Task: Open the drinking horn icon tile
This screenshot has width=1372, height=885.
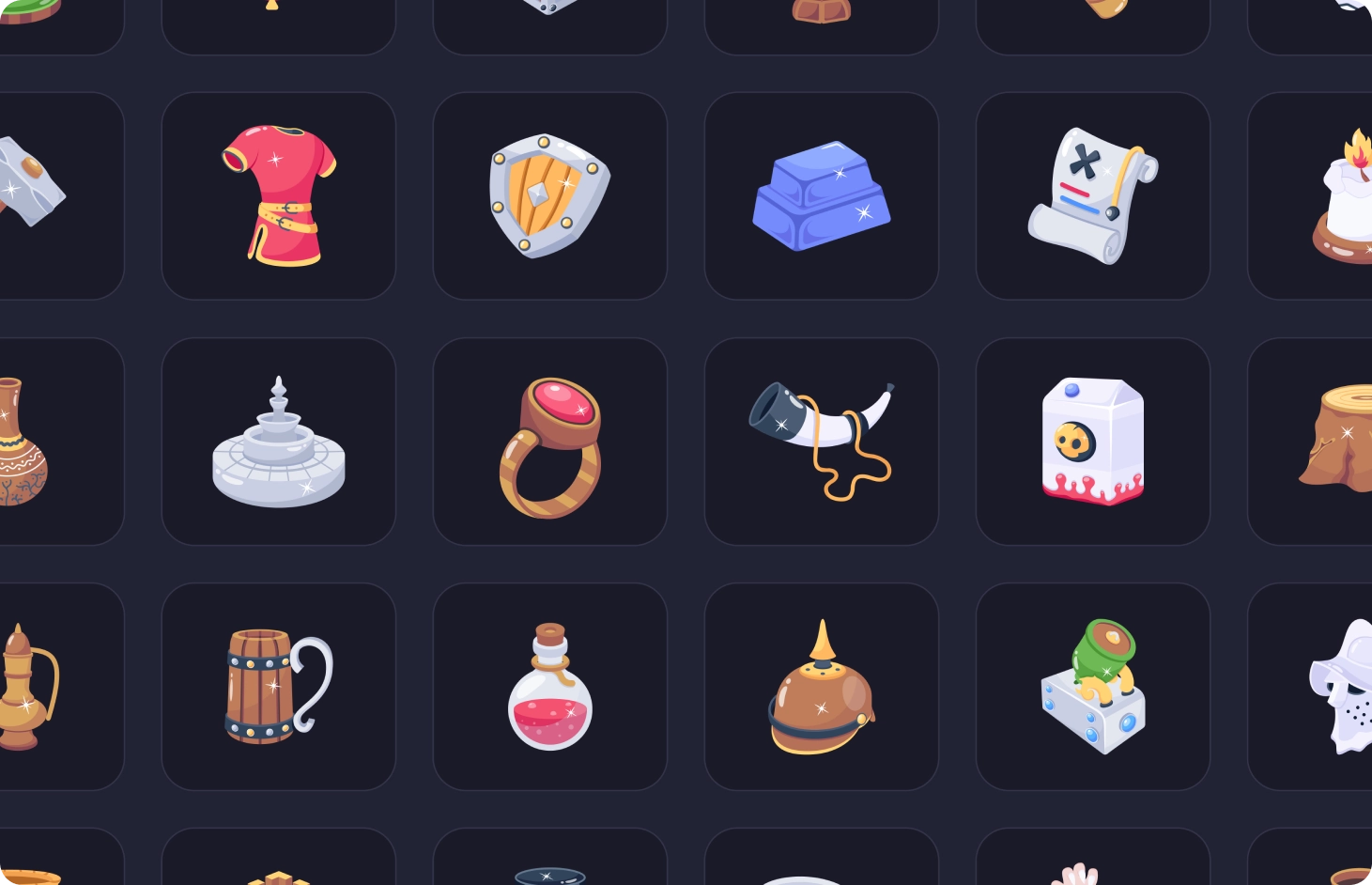Action: click(822, 442)
